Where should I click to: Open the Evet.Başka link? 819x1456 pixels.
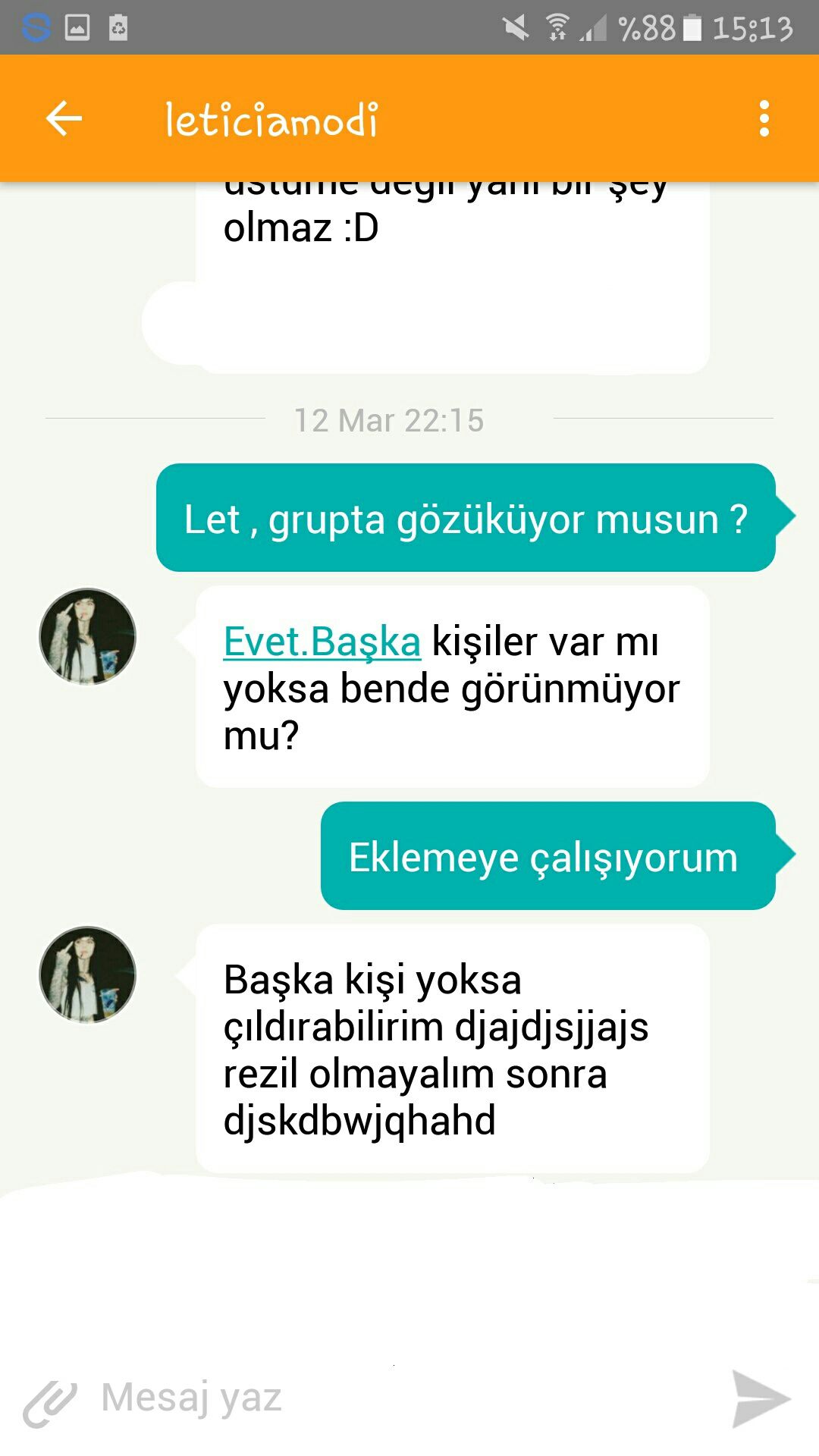tap(322, 642)
